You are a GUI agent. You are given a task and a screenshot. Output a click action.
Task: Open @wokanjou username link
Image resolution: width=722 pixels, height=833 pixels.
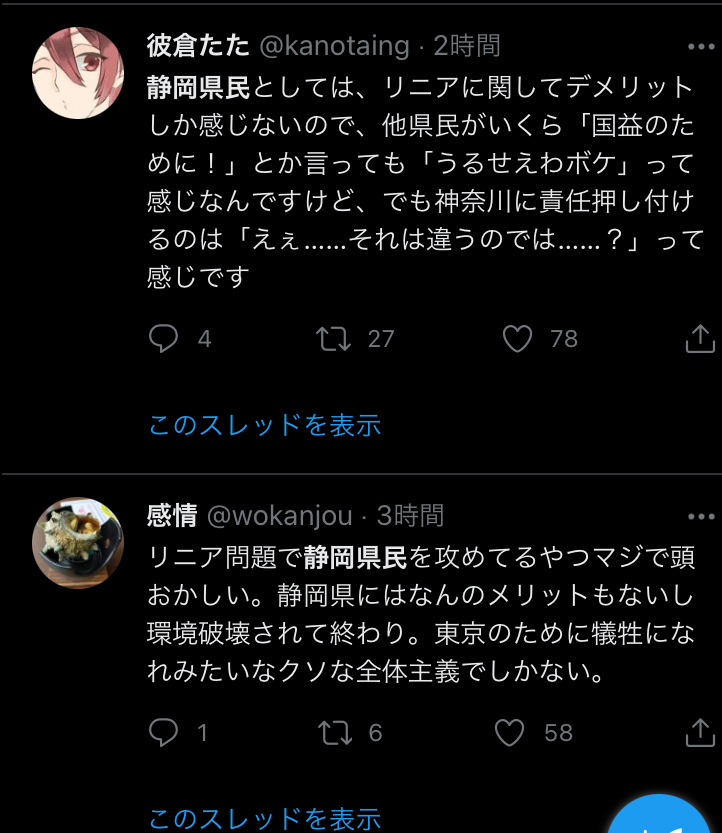tap(280, 516)
